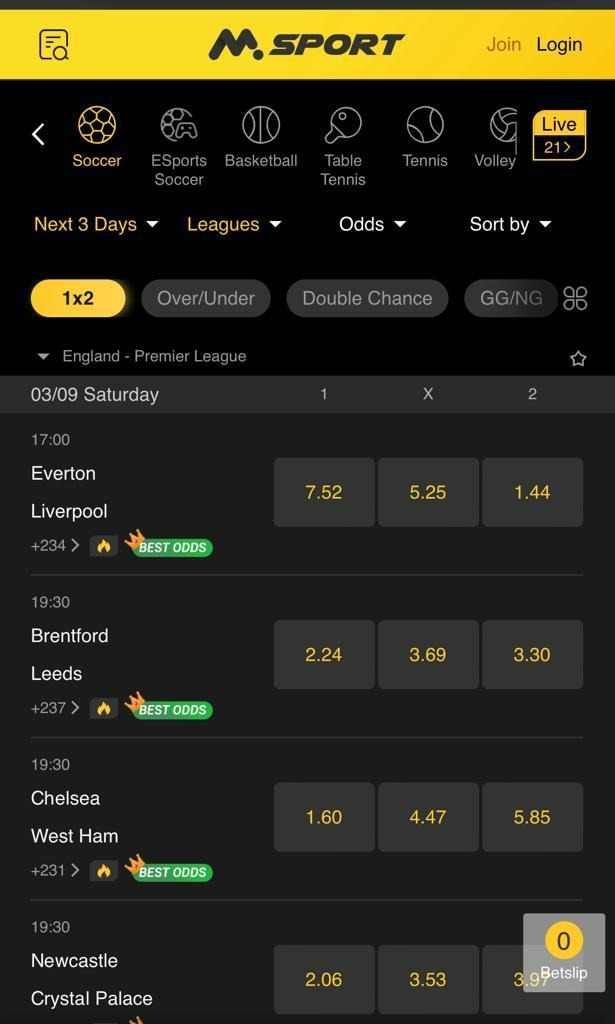Image resolution: width=615 pixels, height=1024 pixels.
Task: Select the Over/Under market chip
Action: [x=206, y=298]
